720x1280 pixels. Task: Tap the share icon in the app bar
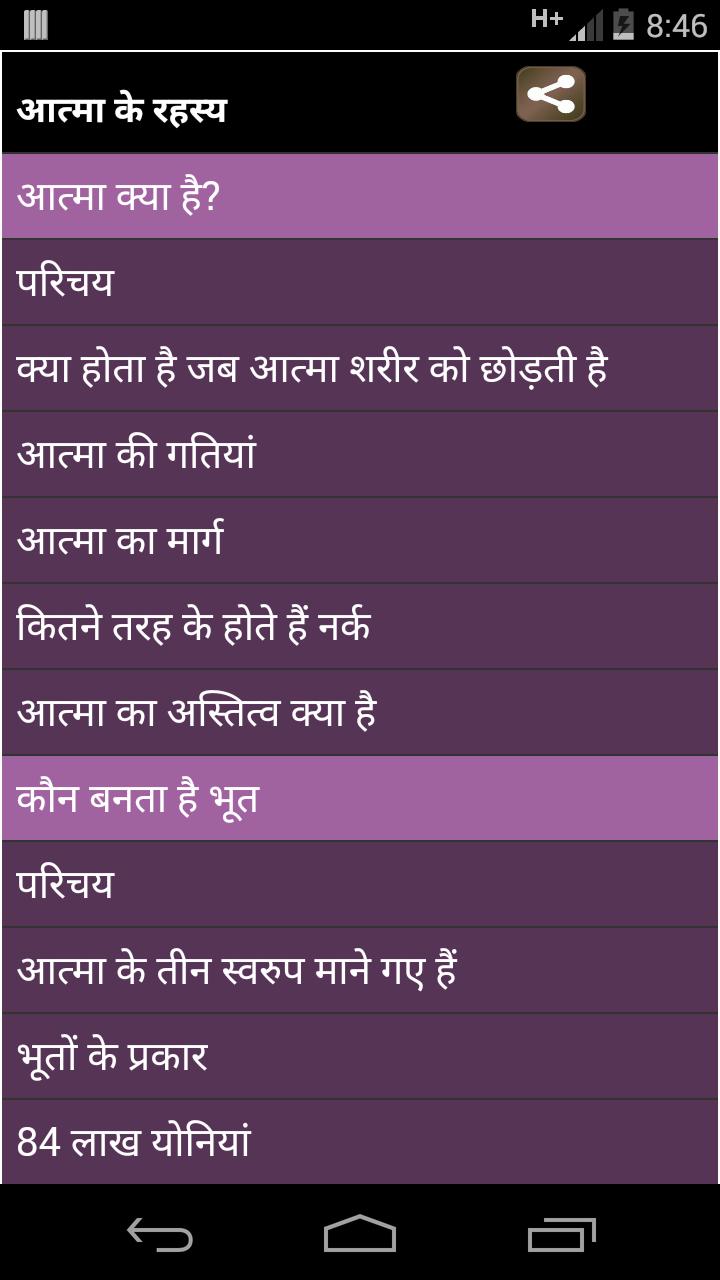pyautogui.click(x=551, y=95)
